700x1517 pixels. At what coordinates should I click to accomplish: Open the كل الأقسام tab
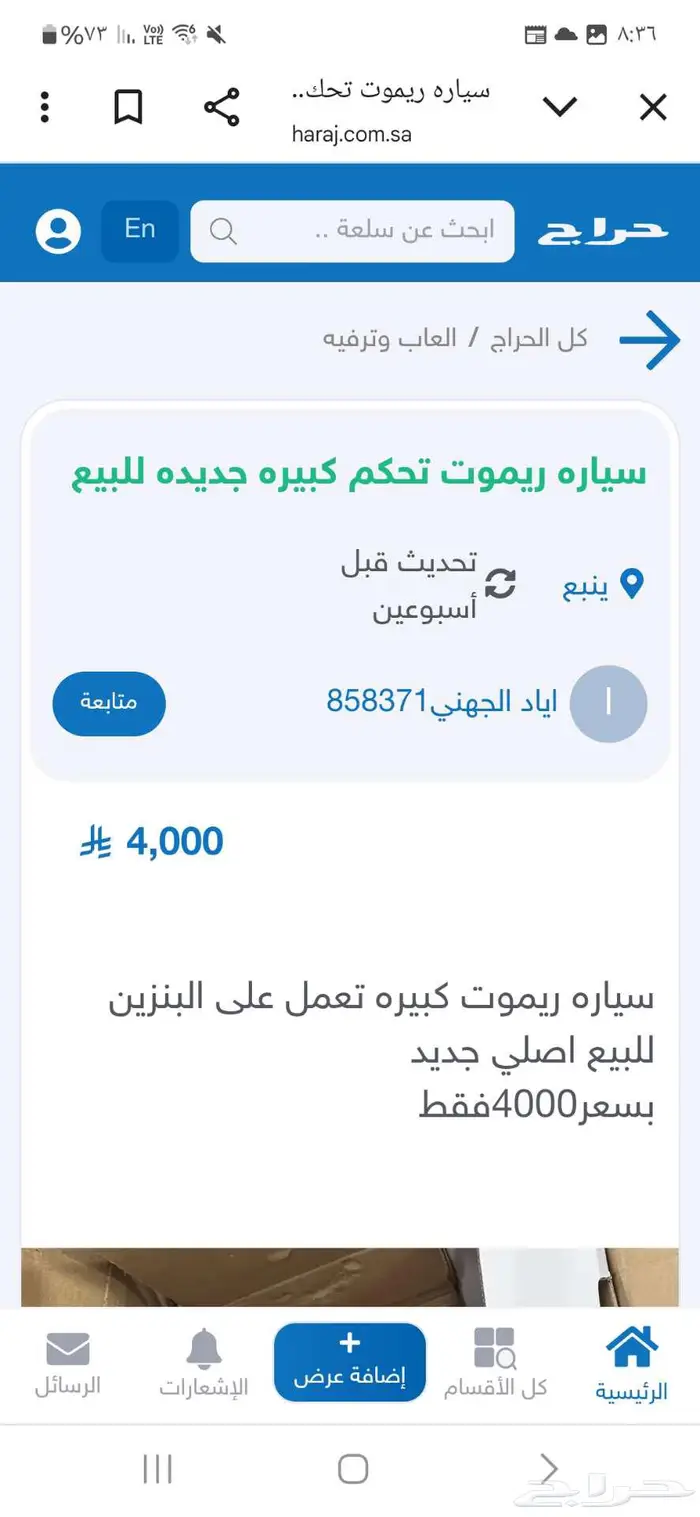495,1364
